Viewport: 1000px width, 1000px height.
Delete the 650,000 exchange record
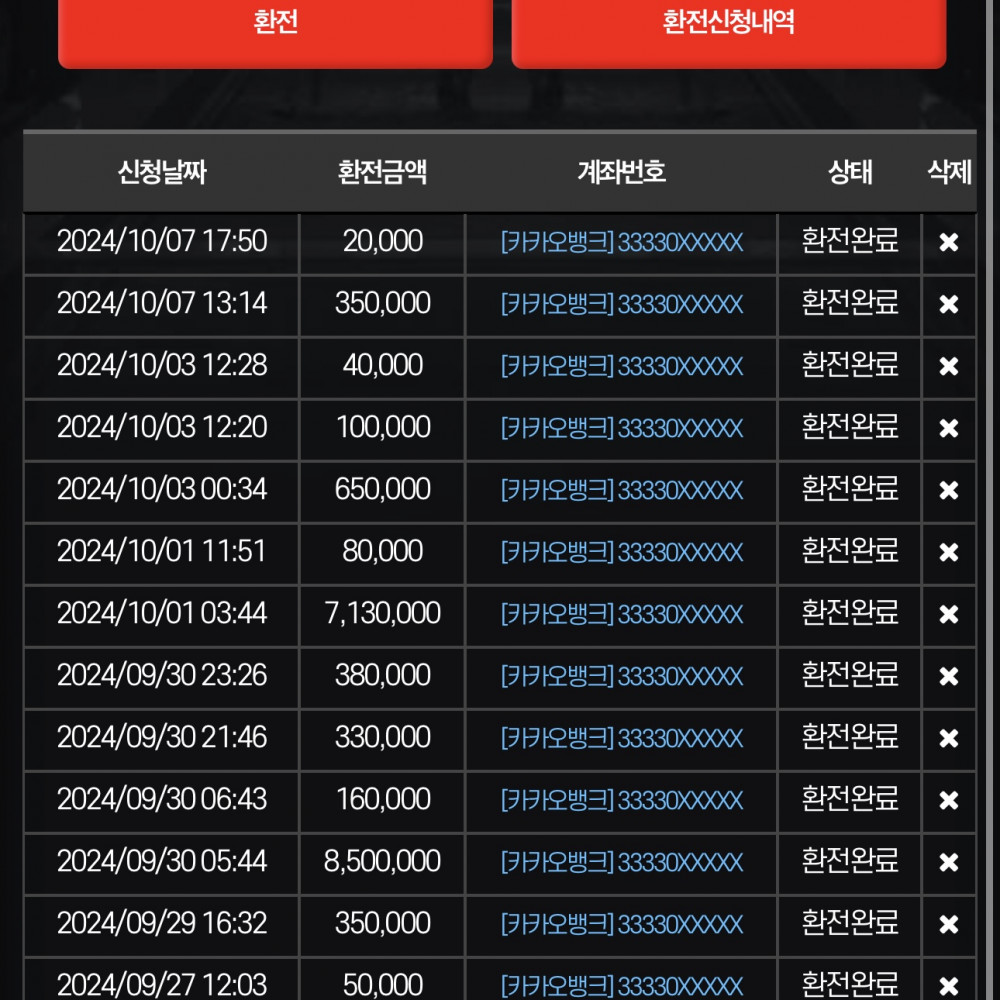[948, 491]
